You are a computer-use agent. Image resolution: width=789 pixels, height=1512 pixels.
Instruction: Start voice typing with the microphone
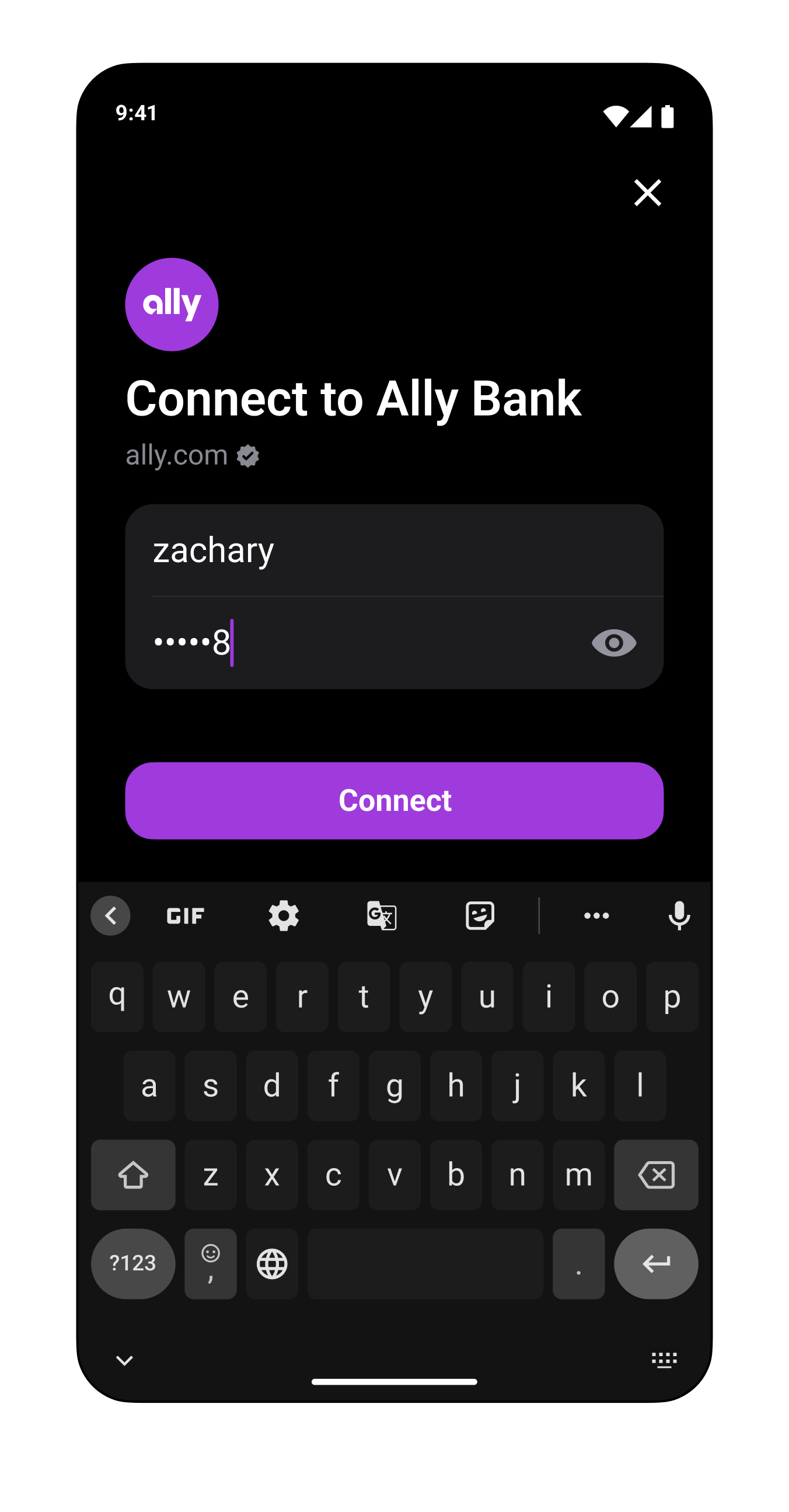(679, 915)
